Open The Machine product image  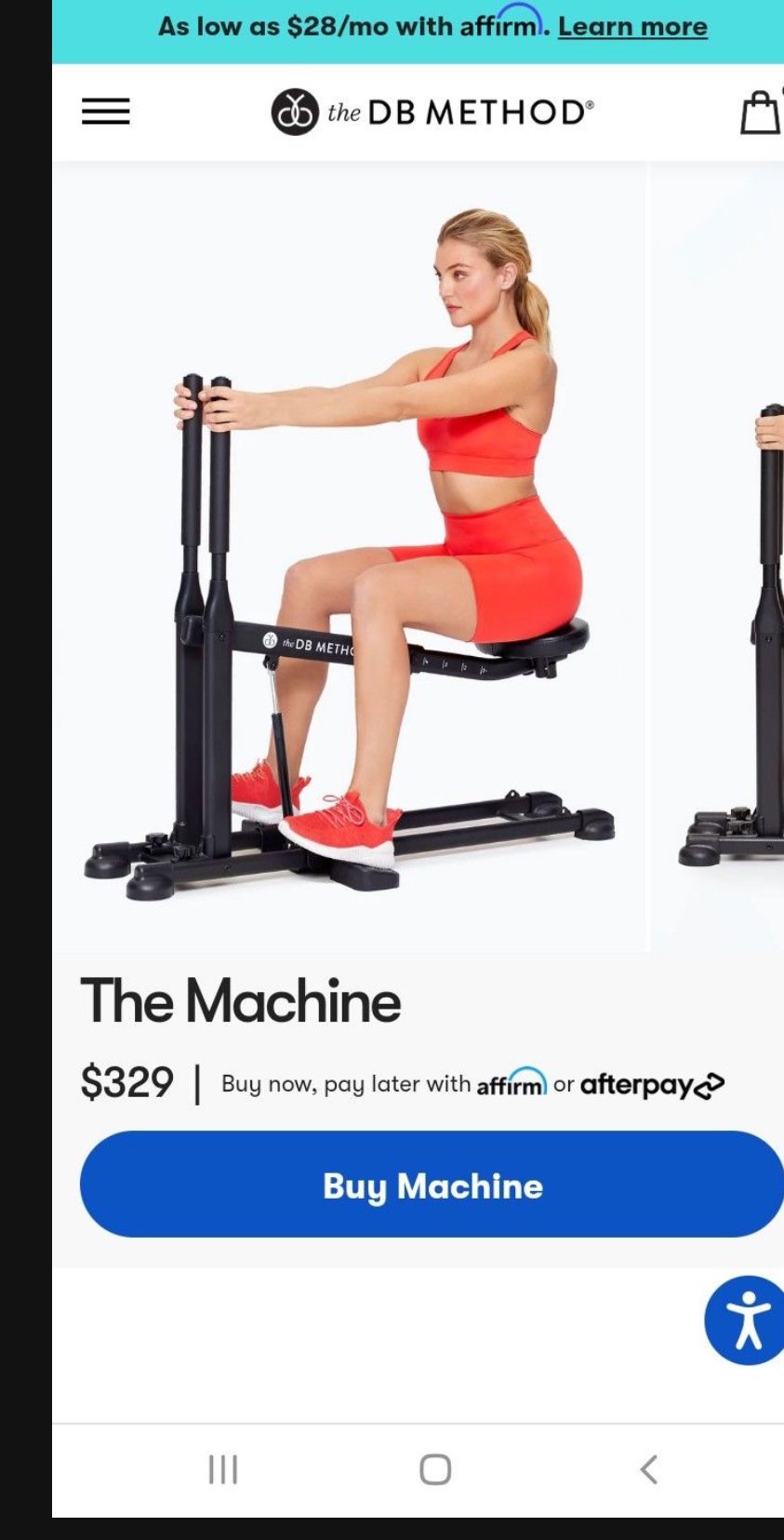tap(350, 556)
